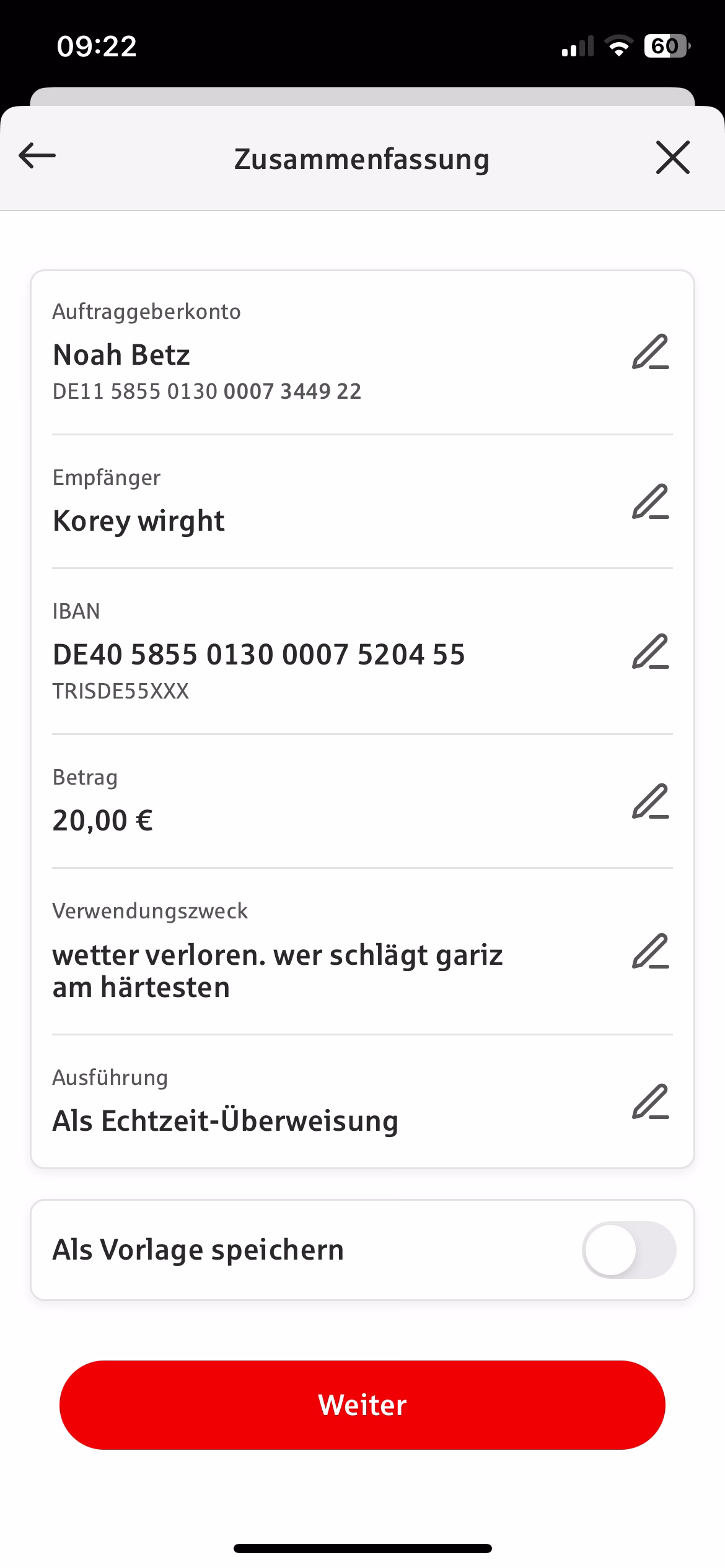
Task: Edit the Verwendungszweck text
Action: click(x=650, y=951)
